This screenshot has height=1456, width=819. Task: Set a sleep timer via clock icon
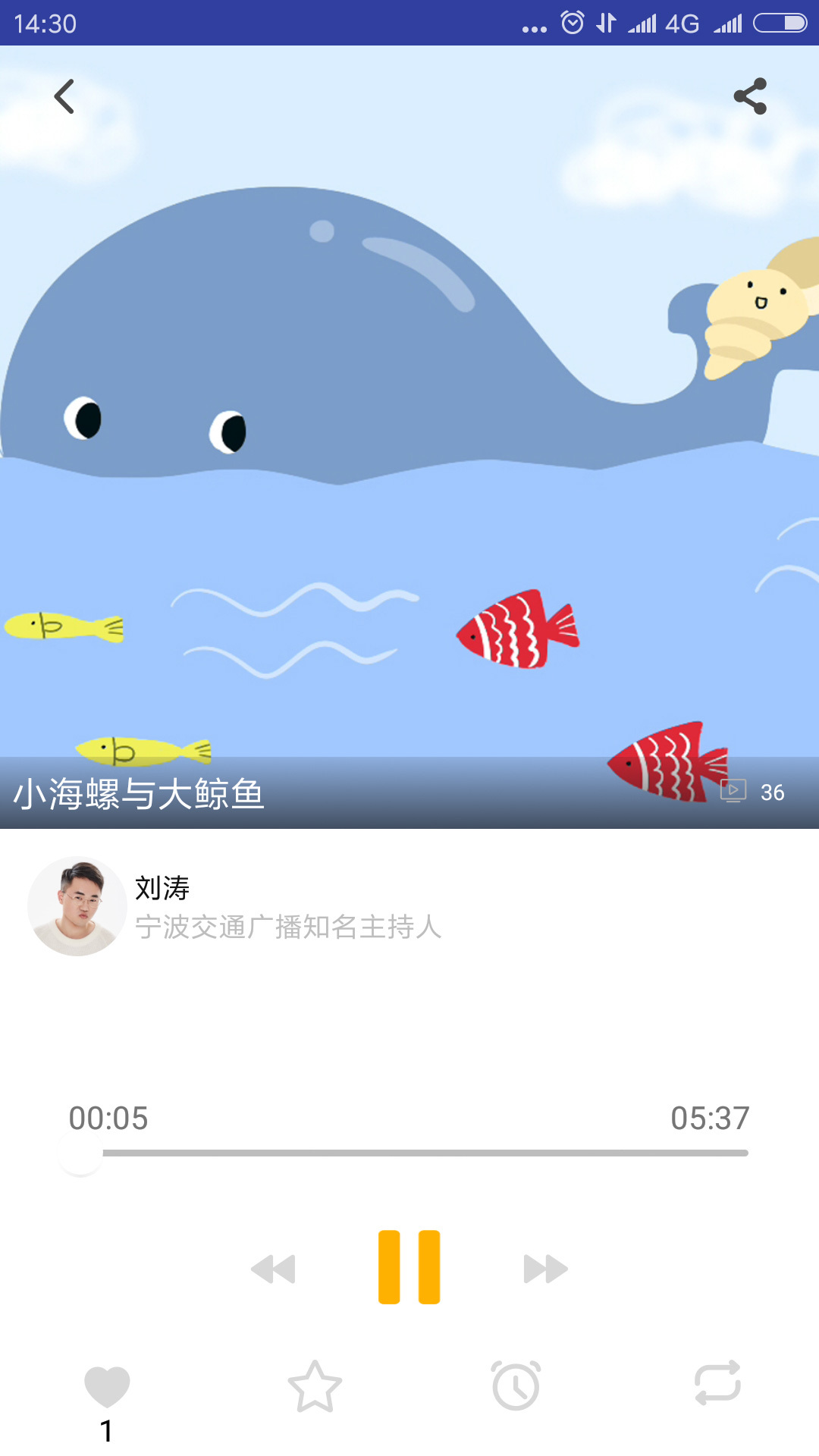click(516, 1386)
